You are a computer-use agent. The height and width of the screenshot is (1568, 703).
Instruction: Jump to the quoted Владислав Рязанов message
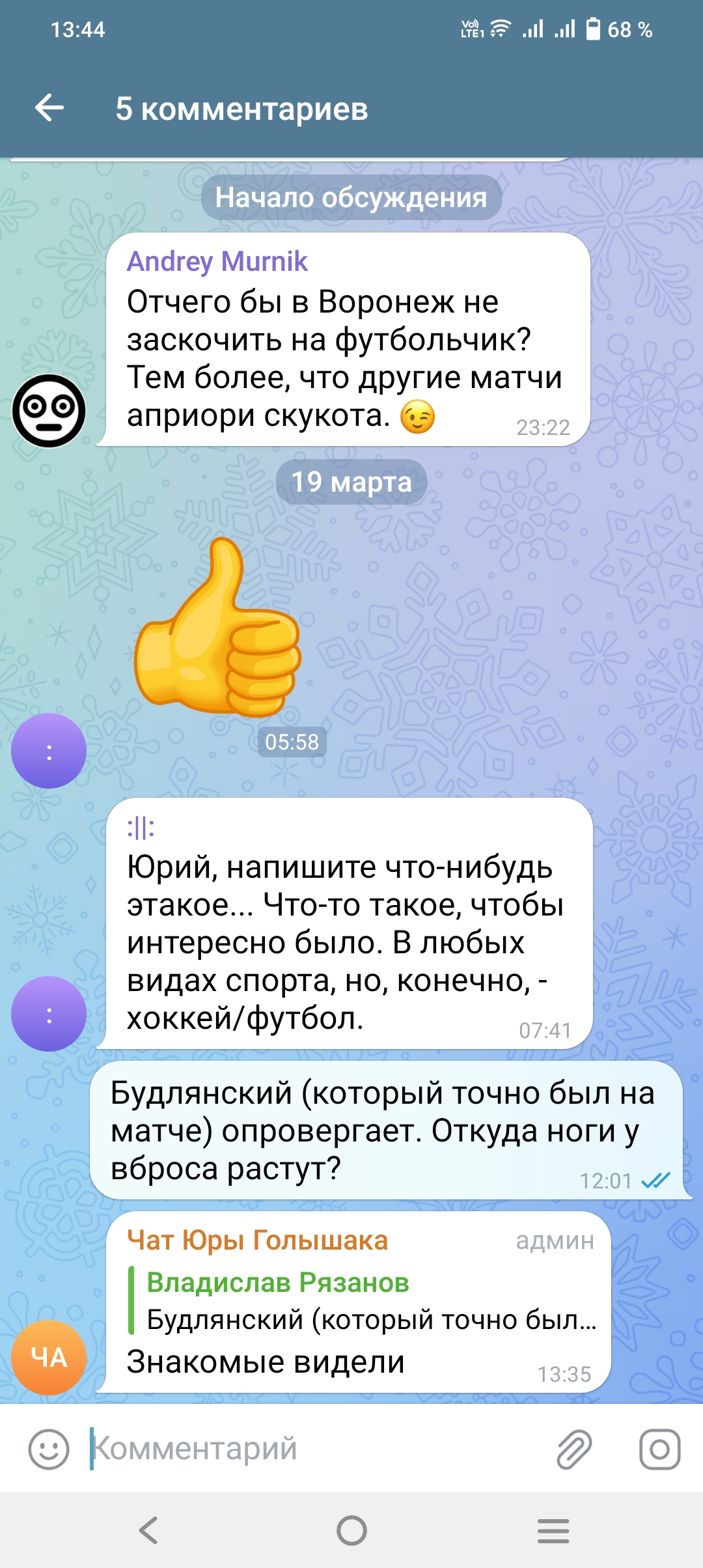coord(365,1301)
